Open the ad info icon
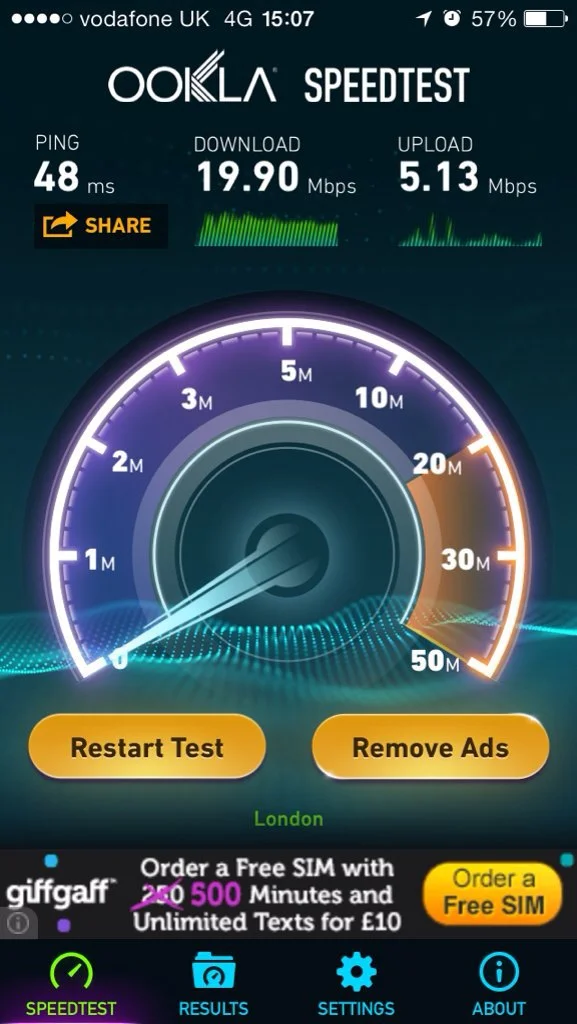 (18, 922)
